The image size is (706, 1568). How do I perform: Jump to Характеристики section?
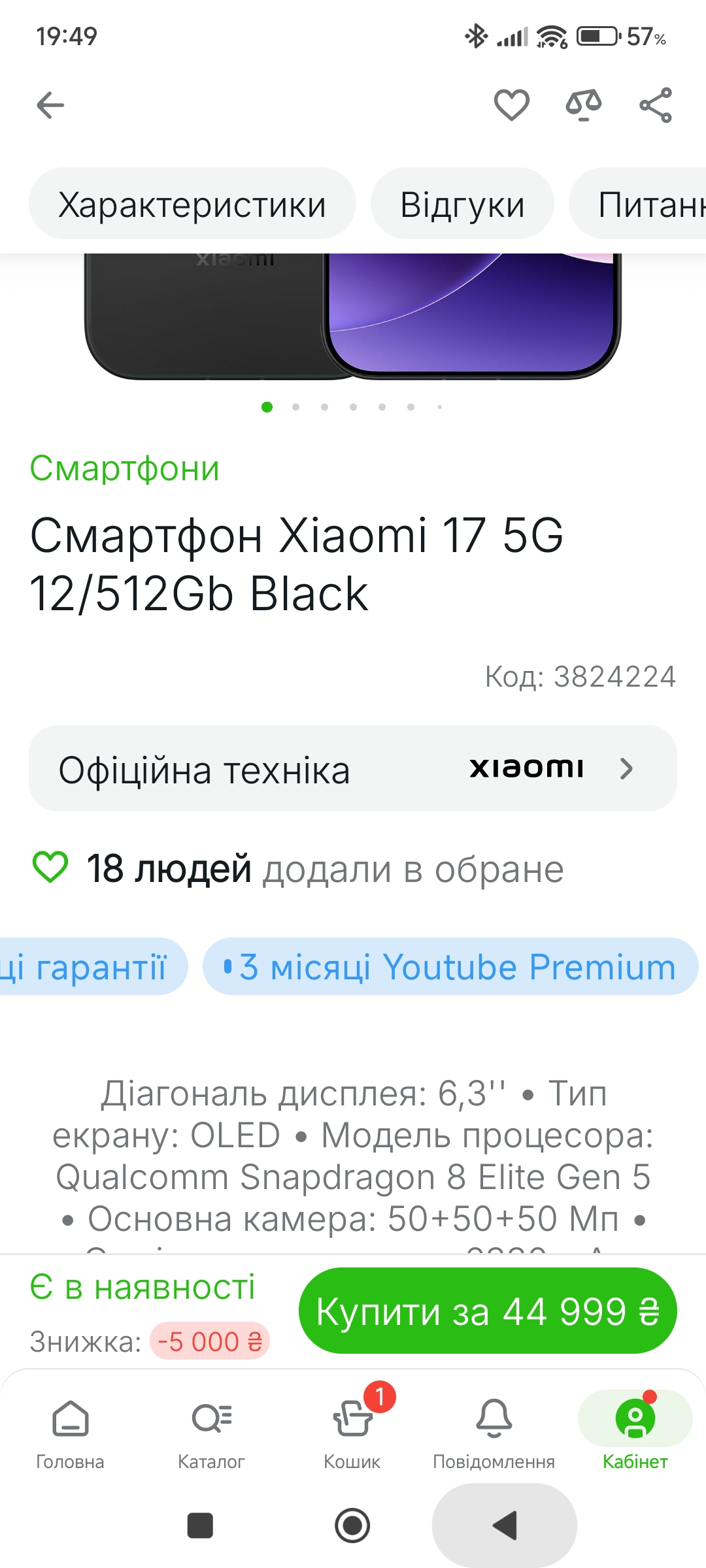pos(192,204)
